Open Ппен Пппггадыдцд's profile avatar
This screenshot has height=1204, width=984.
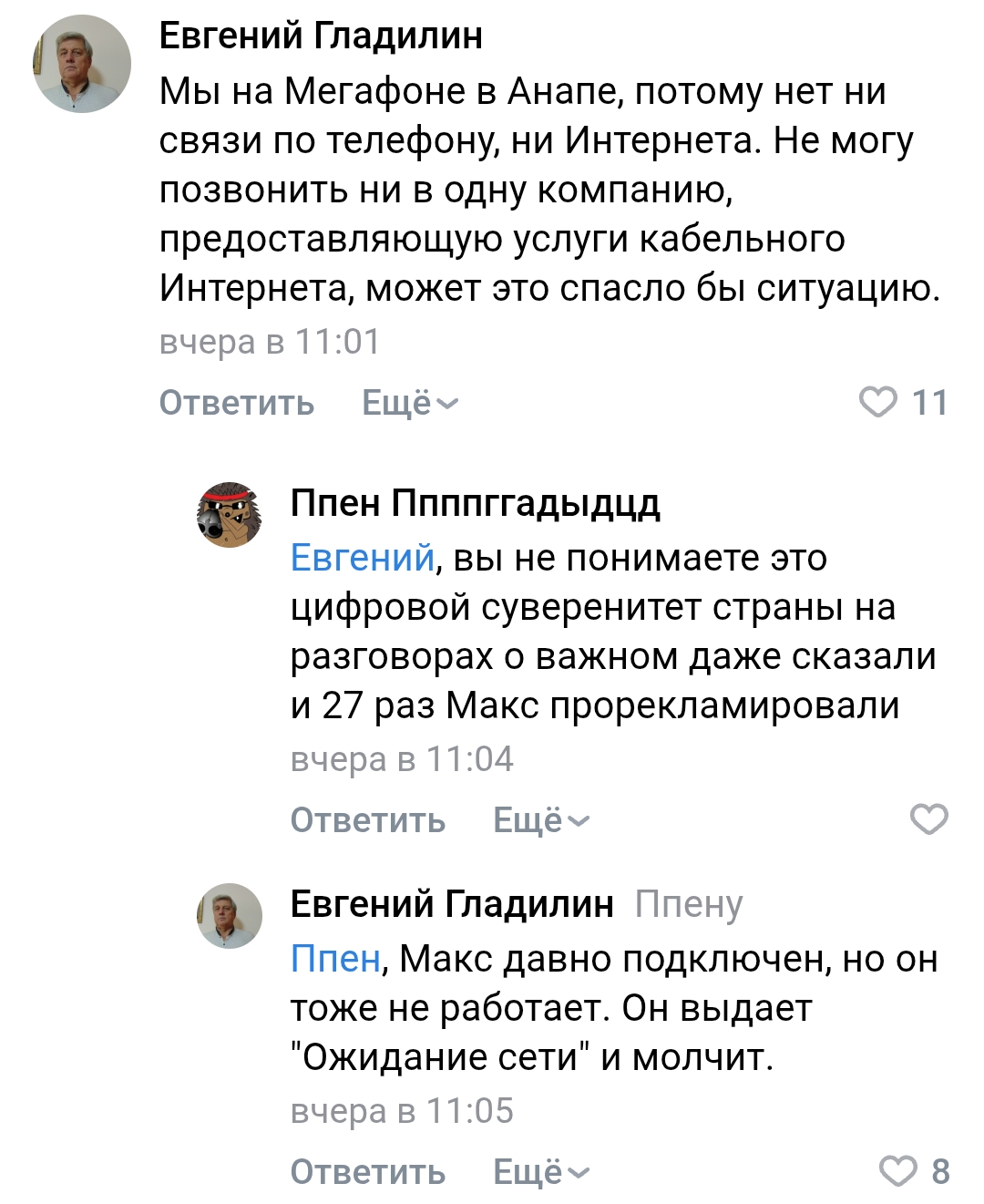(230, 515)
